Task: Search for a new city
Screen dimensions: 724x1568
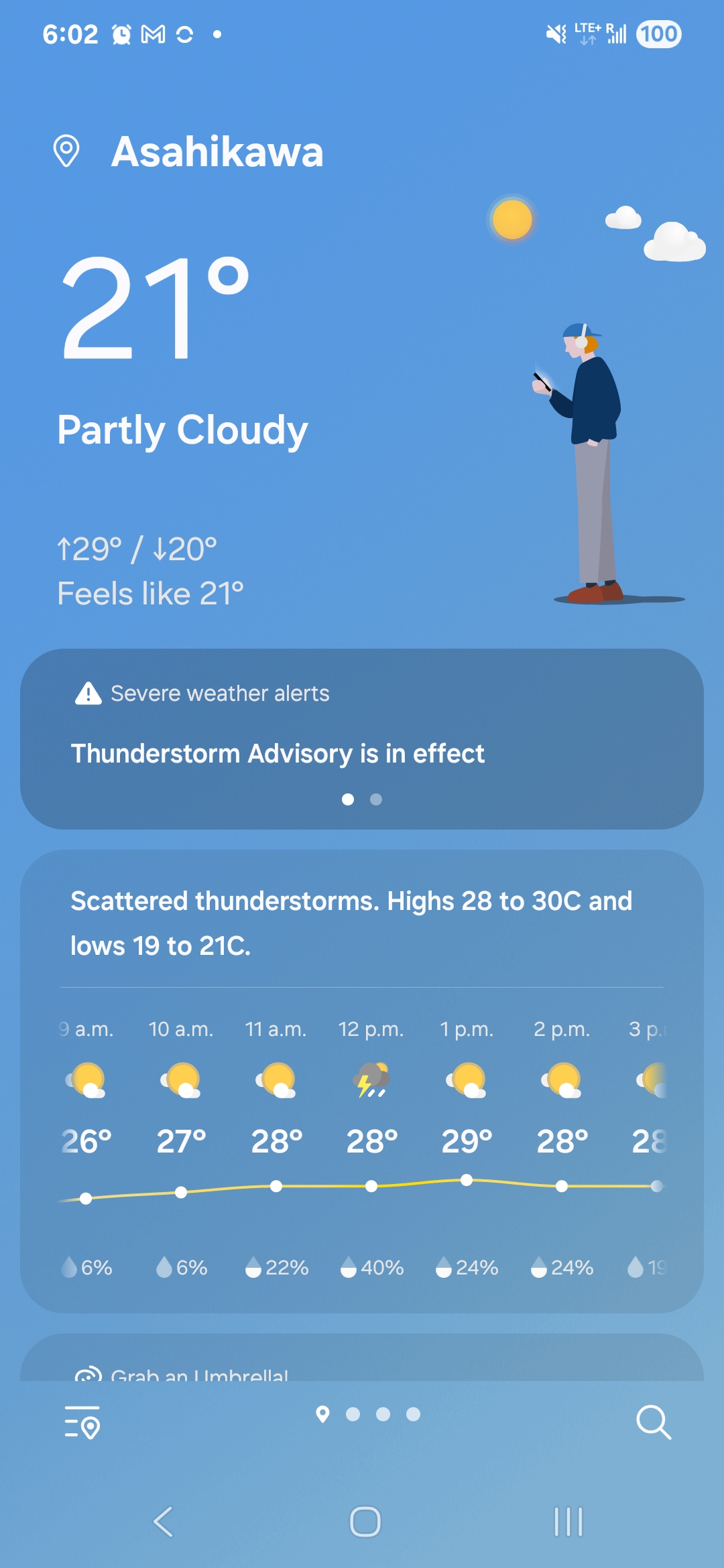Action: click(x=653, y=1422)
